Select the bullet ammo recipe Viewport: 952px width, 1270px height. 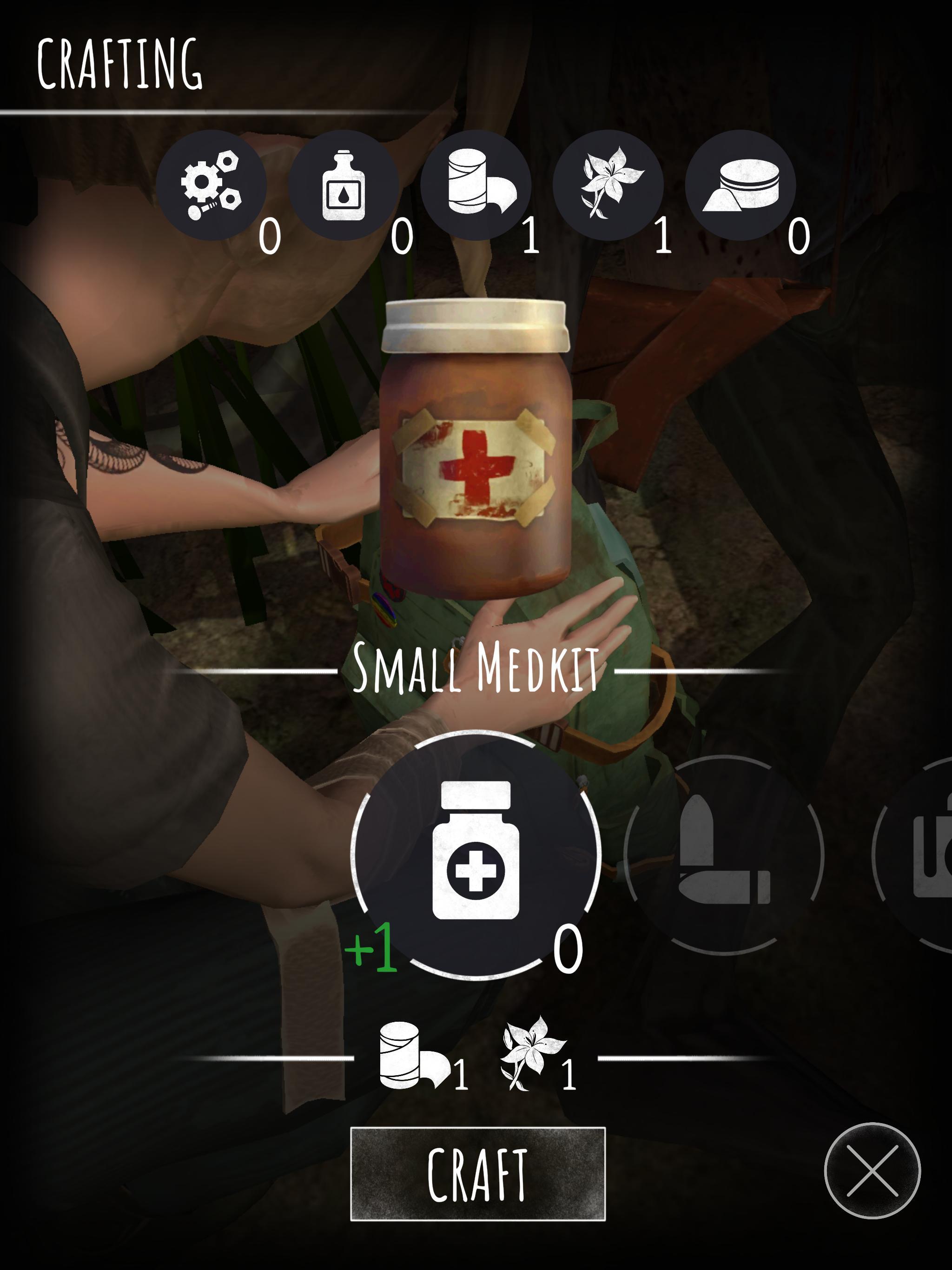(723, 855)
